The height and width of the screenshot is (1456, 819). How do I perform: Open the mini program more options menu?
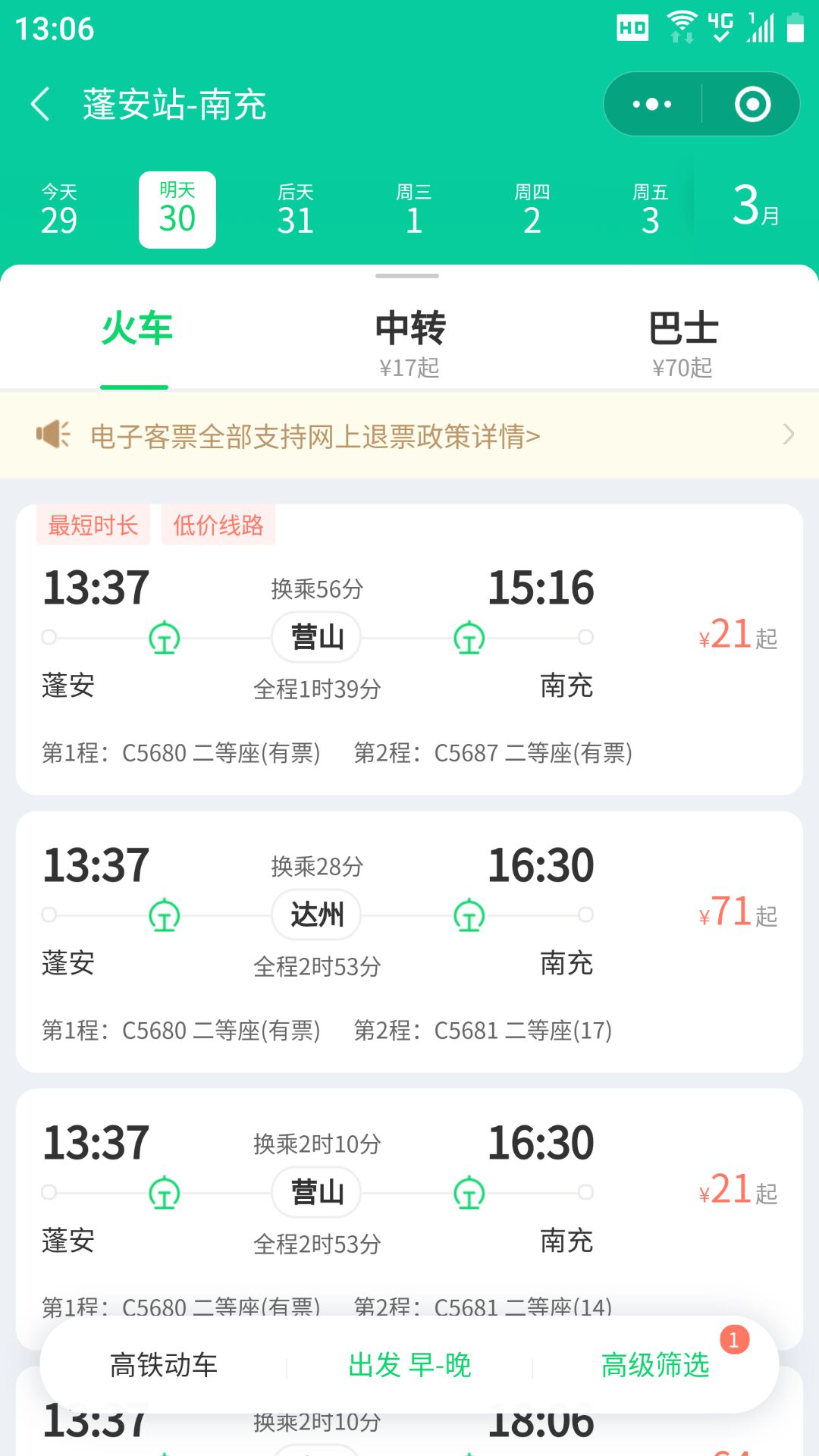click(x=652, y=104)
